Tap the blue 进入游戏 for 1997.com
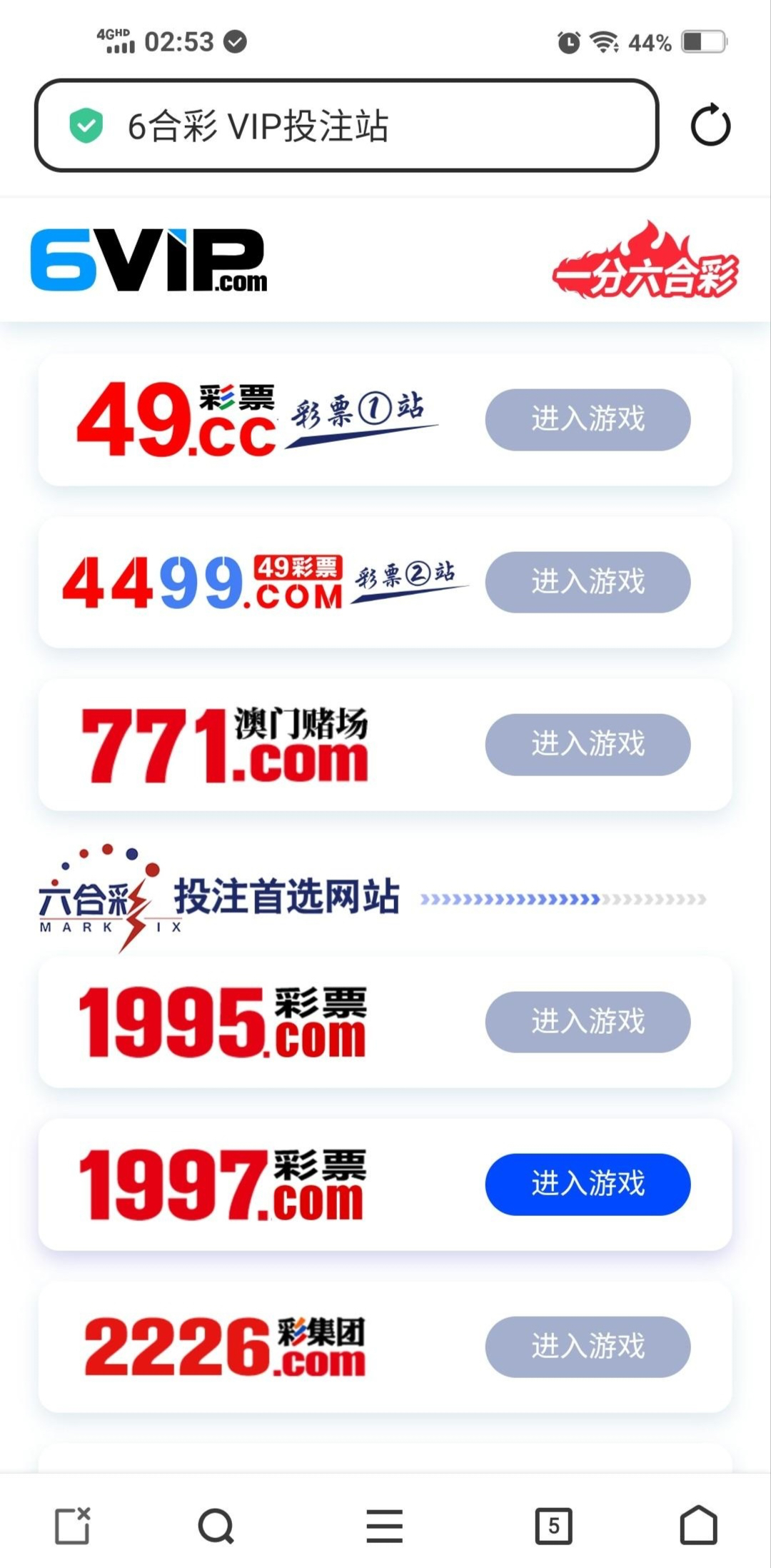771x1568 pixels. point(588,1184)
